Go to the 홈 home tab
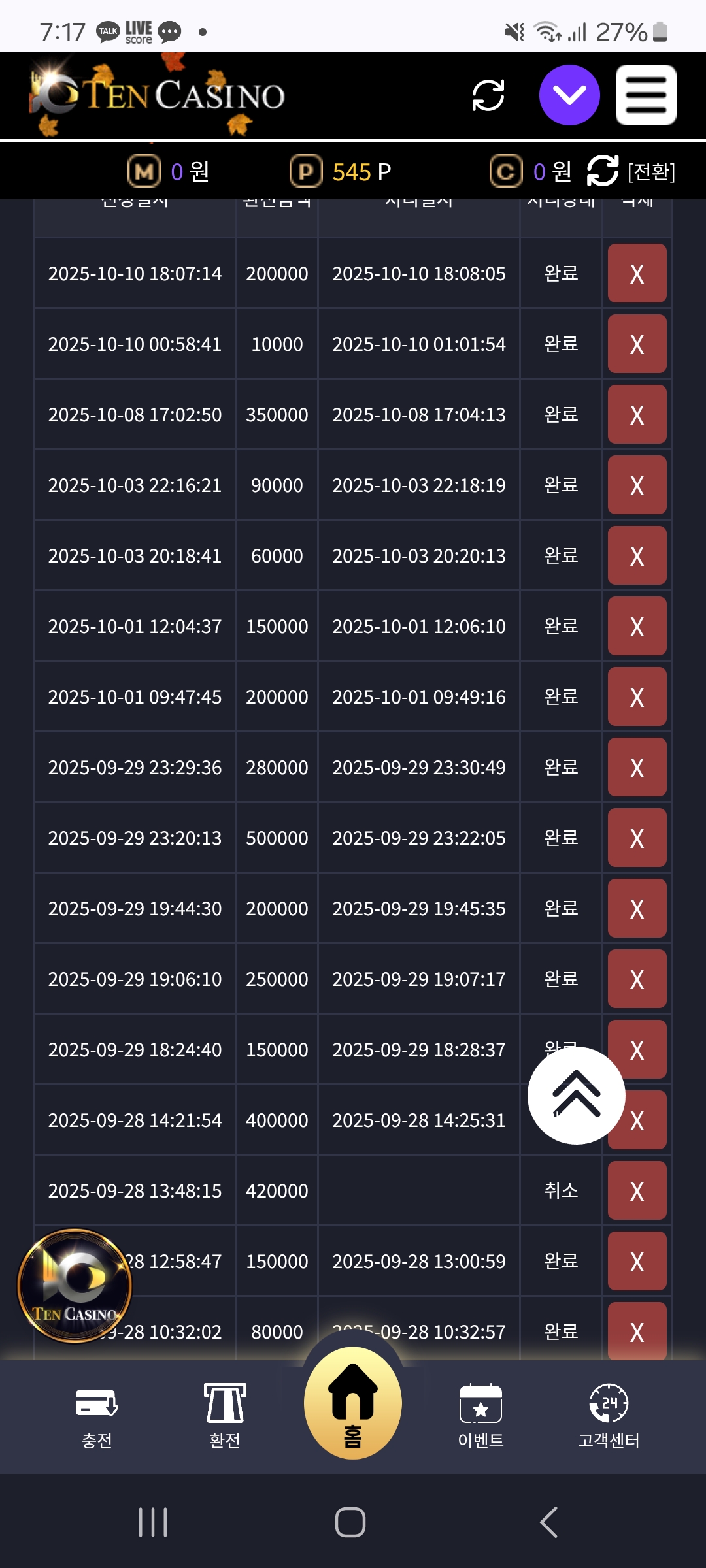706x1568 pixels. point(353,1405)
